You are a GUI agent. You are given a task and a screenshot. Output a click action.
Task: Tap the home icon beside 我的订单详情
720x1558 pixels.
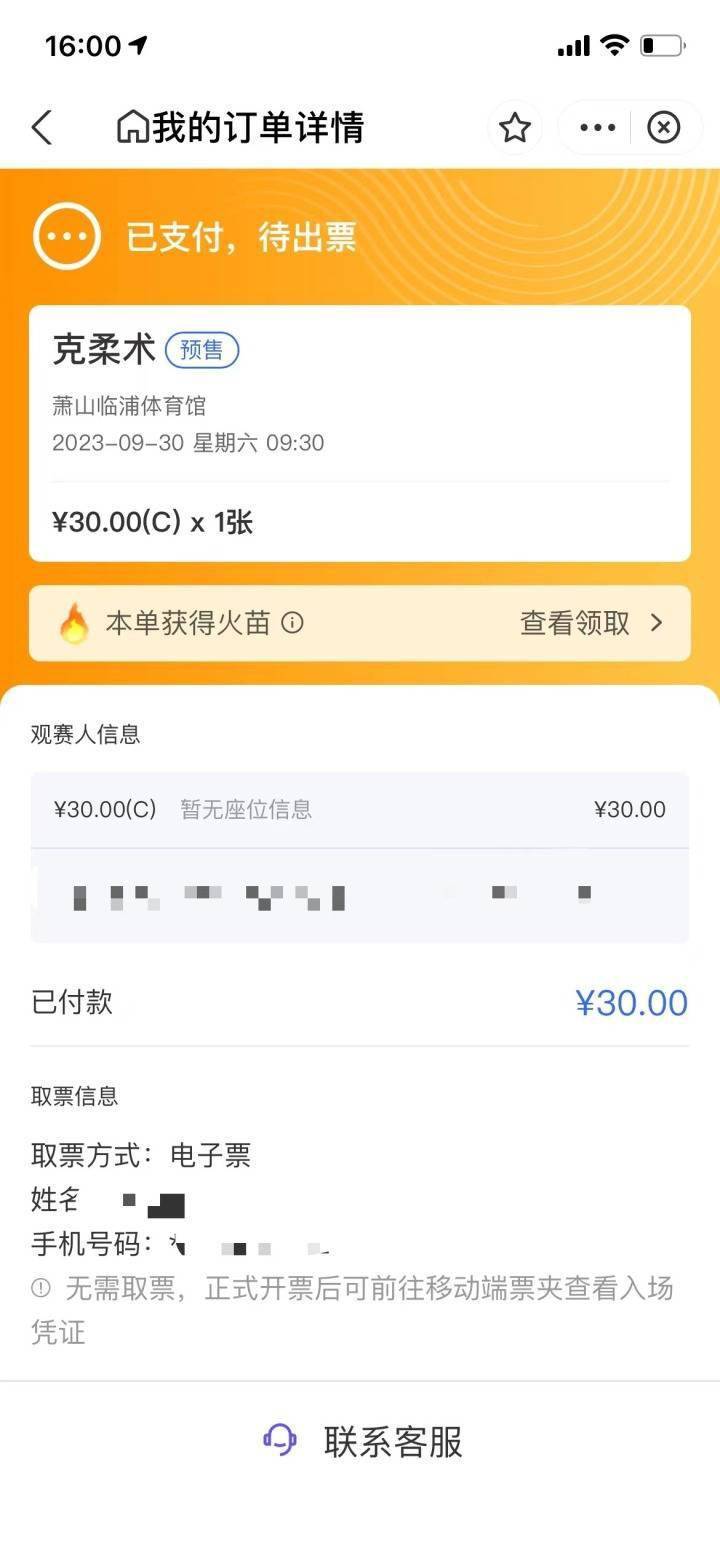(133, 127)
